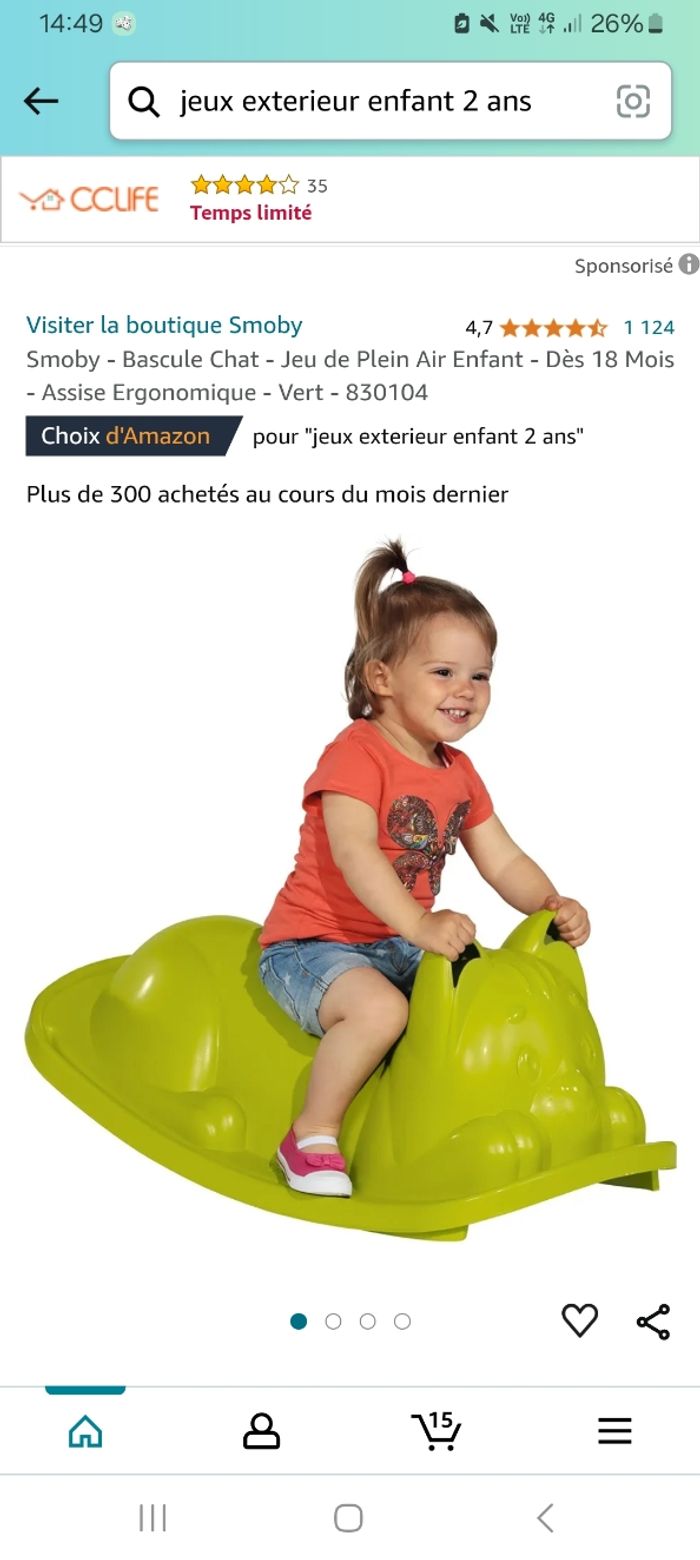700x1560 pixels.
Task: Select the second image page dot
Action: (333, 1321)
